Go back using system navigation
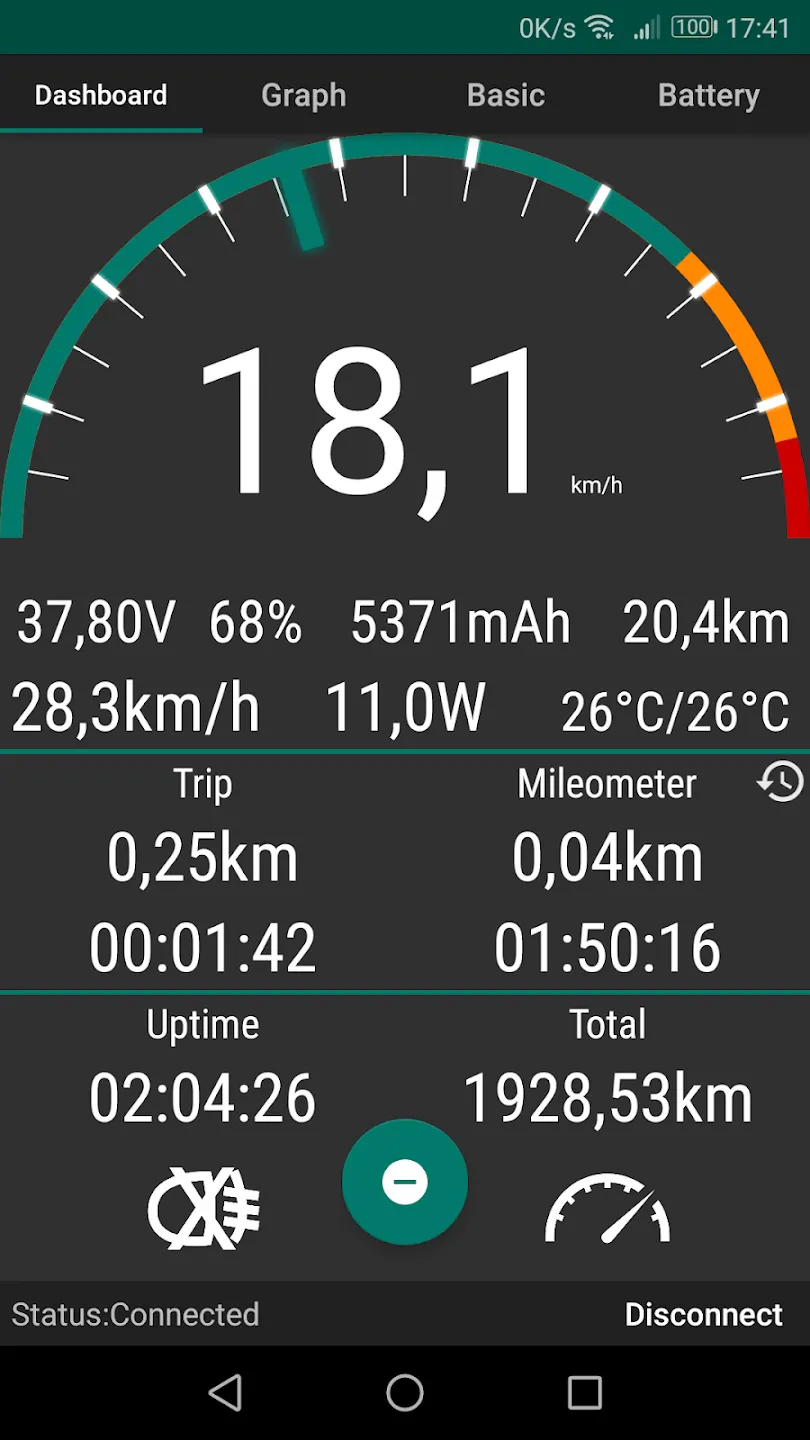Image resolution: width=810 pixels, height=1440 pixels. pyautogui.click(x=225, y=1392)
